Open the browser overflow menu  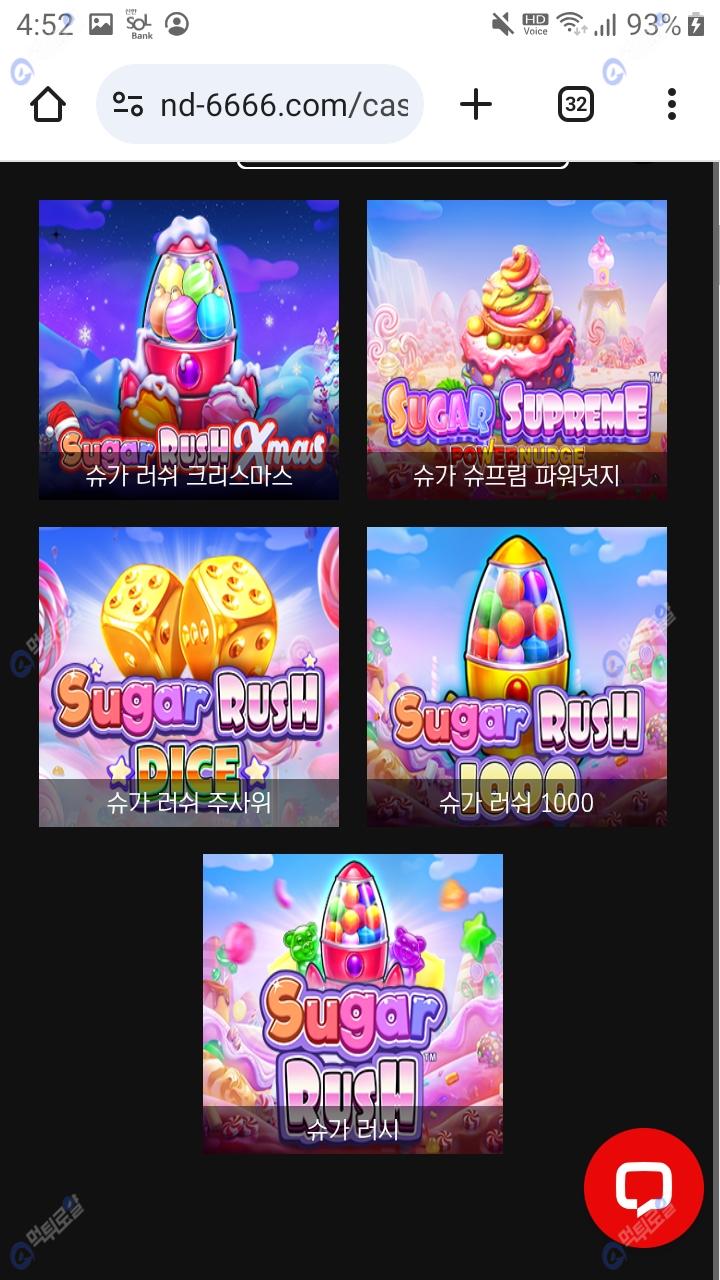coord(671,104)
